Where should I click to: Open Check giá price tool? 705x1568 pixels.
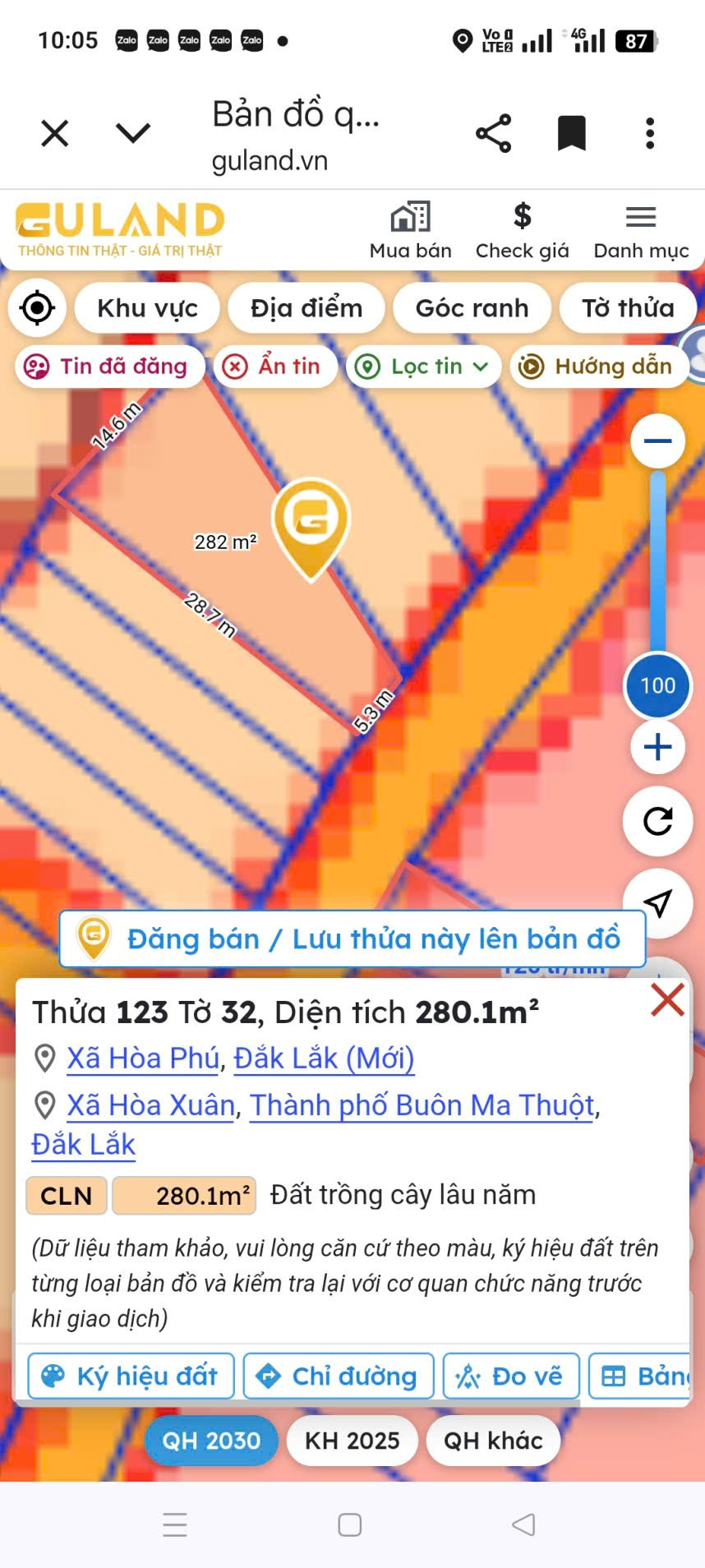[x=522, y=231]
